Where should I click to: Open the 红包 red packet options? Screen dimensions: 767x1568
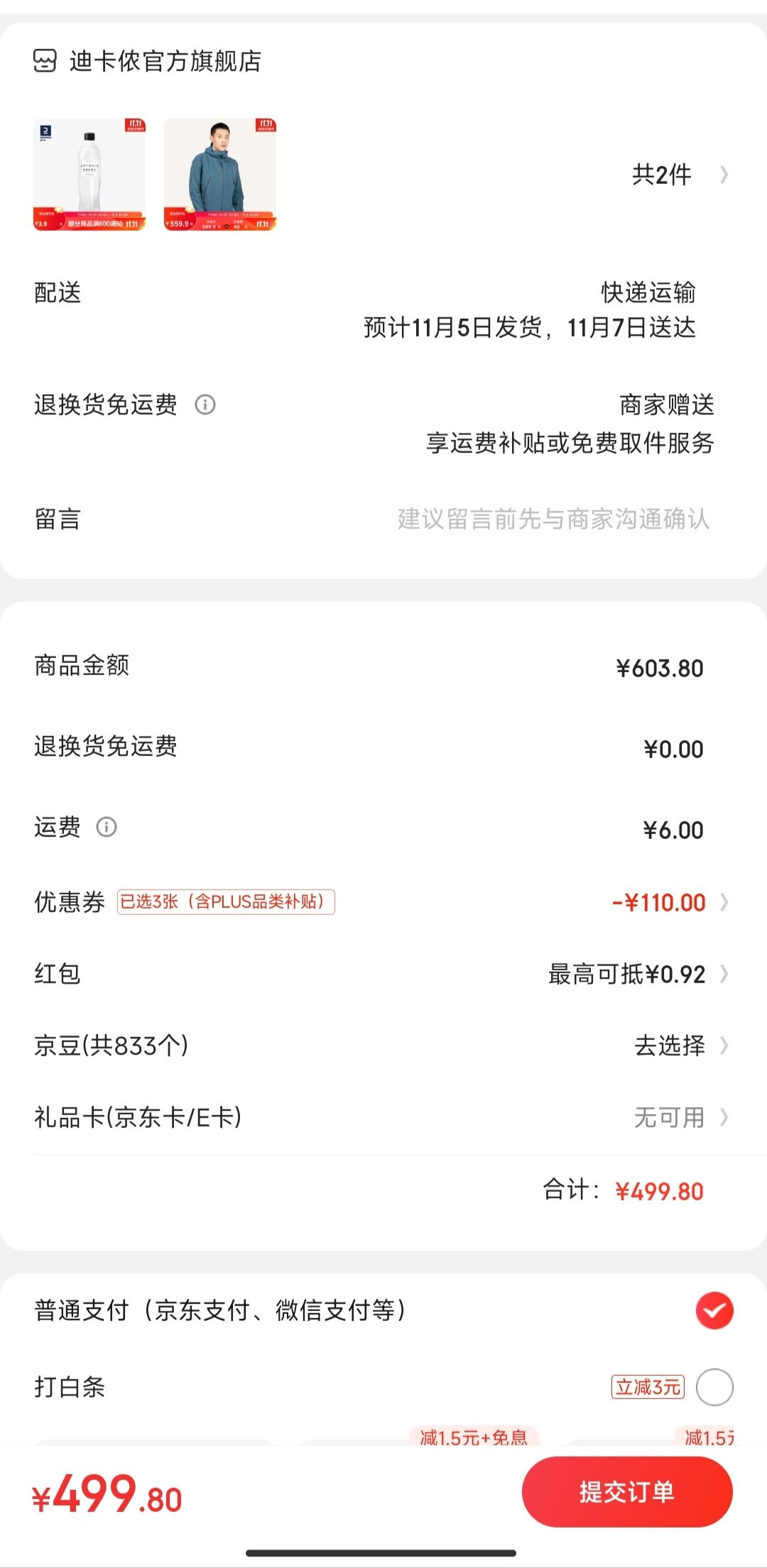[x=383, y=974]
